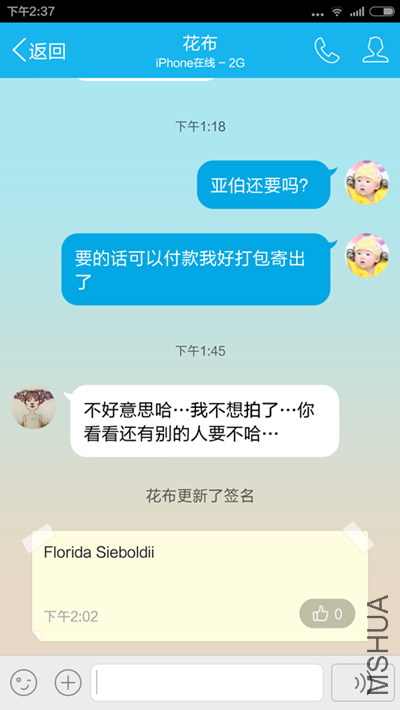Focus the message text input field
This screenshot has height=710, width=400.
click(207, 682)
